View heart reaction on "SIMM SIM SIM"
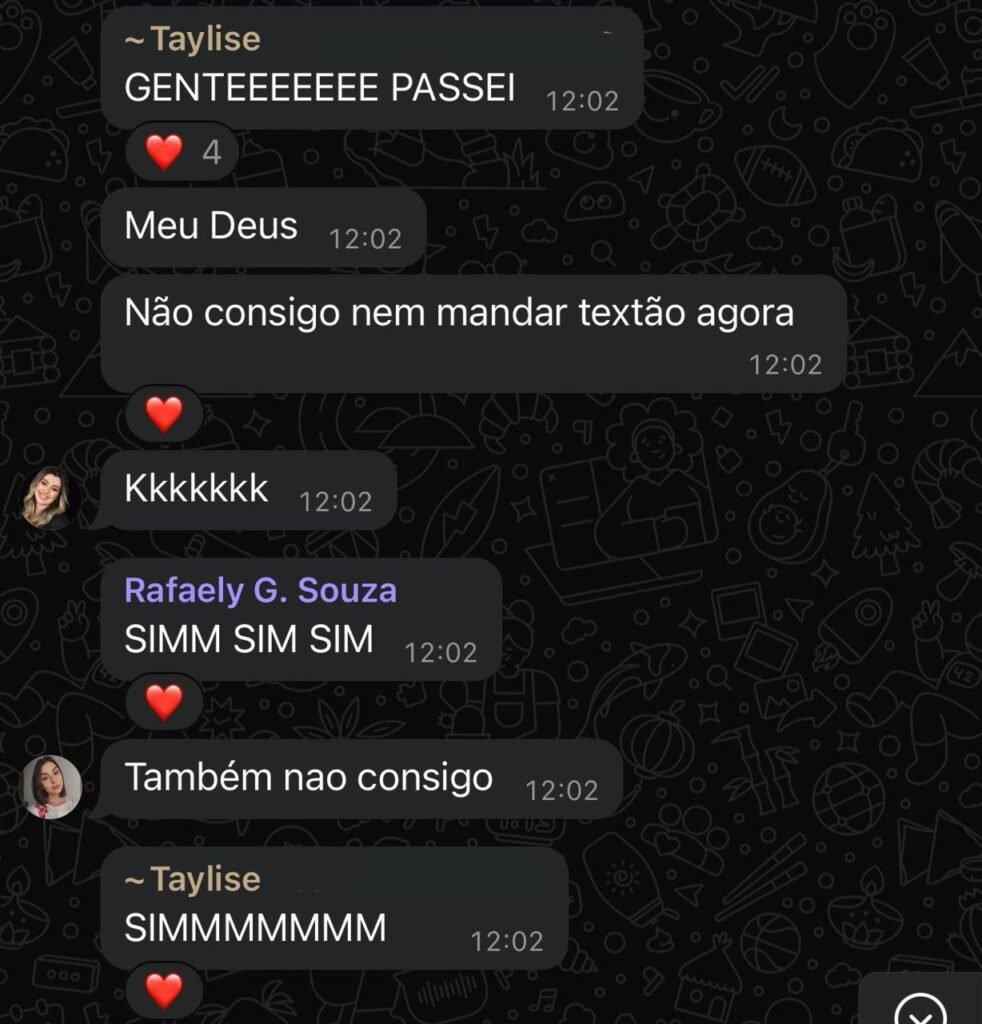This screenshot has height=1024, width=982. 164,702
